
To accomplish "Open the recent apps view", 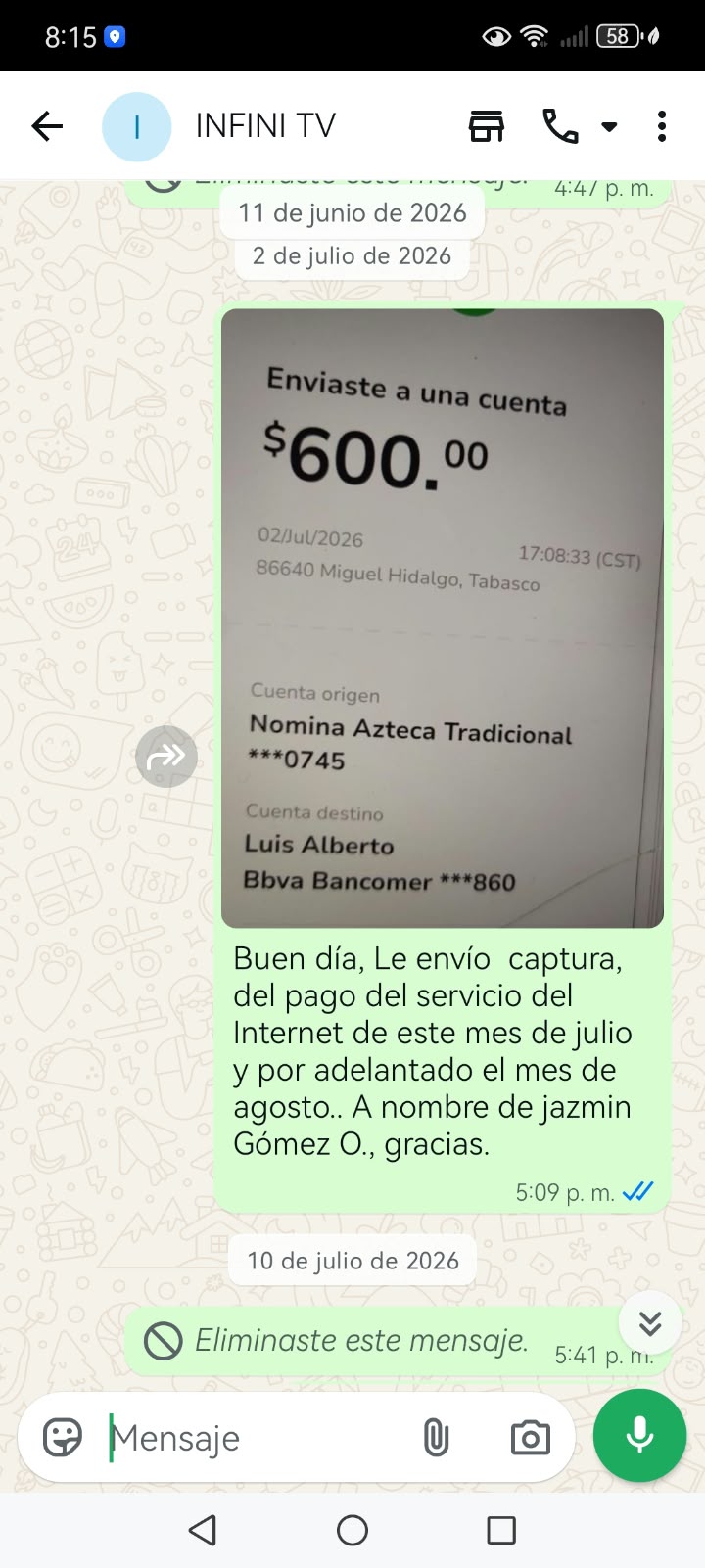I will tap(501, 1530).
